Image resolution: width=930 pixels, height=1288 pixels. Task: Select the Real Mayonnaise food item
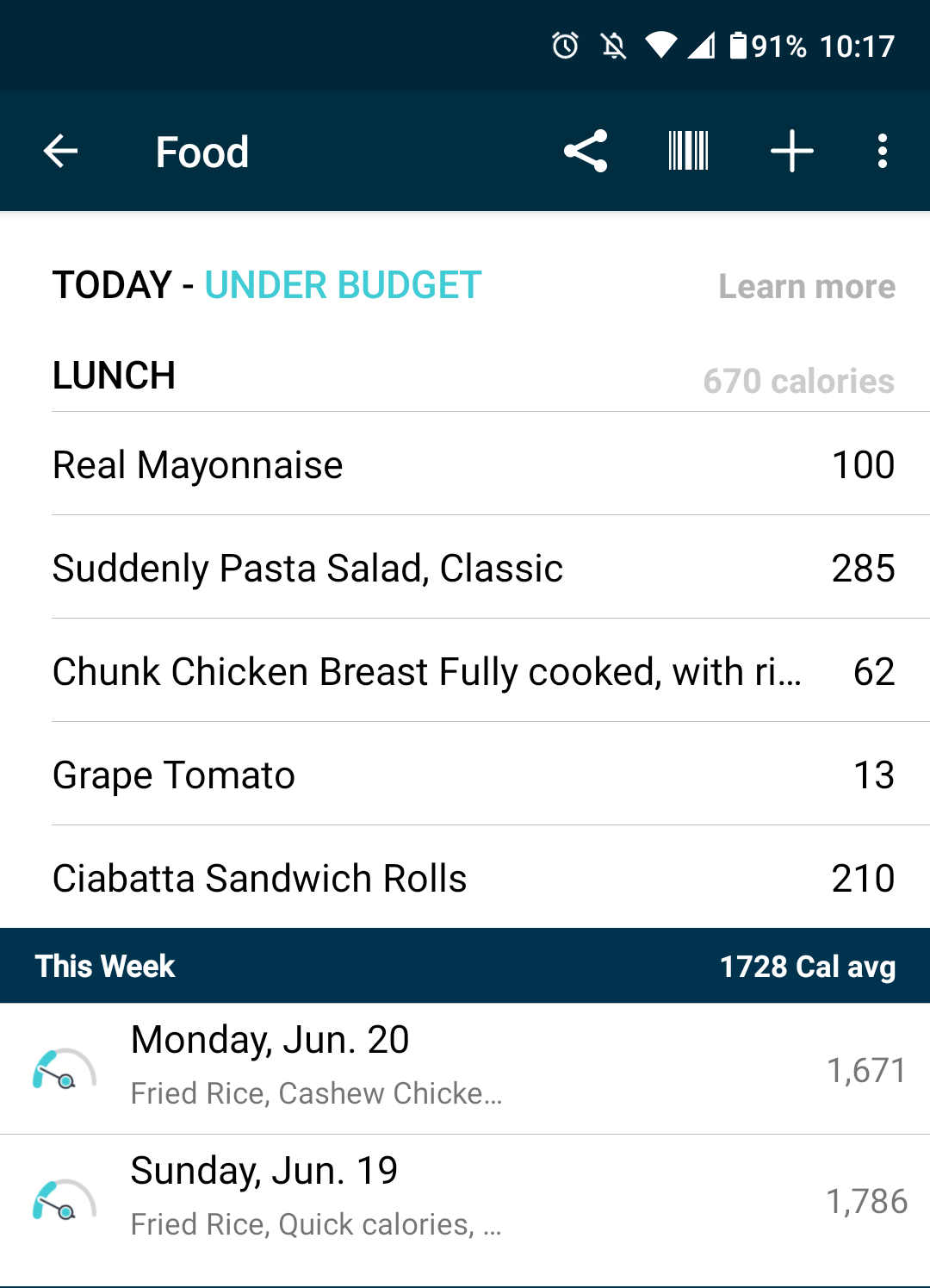(465, 464)
